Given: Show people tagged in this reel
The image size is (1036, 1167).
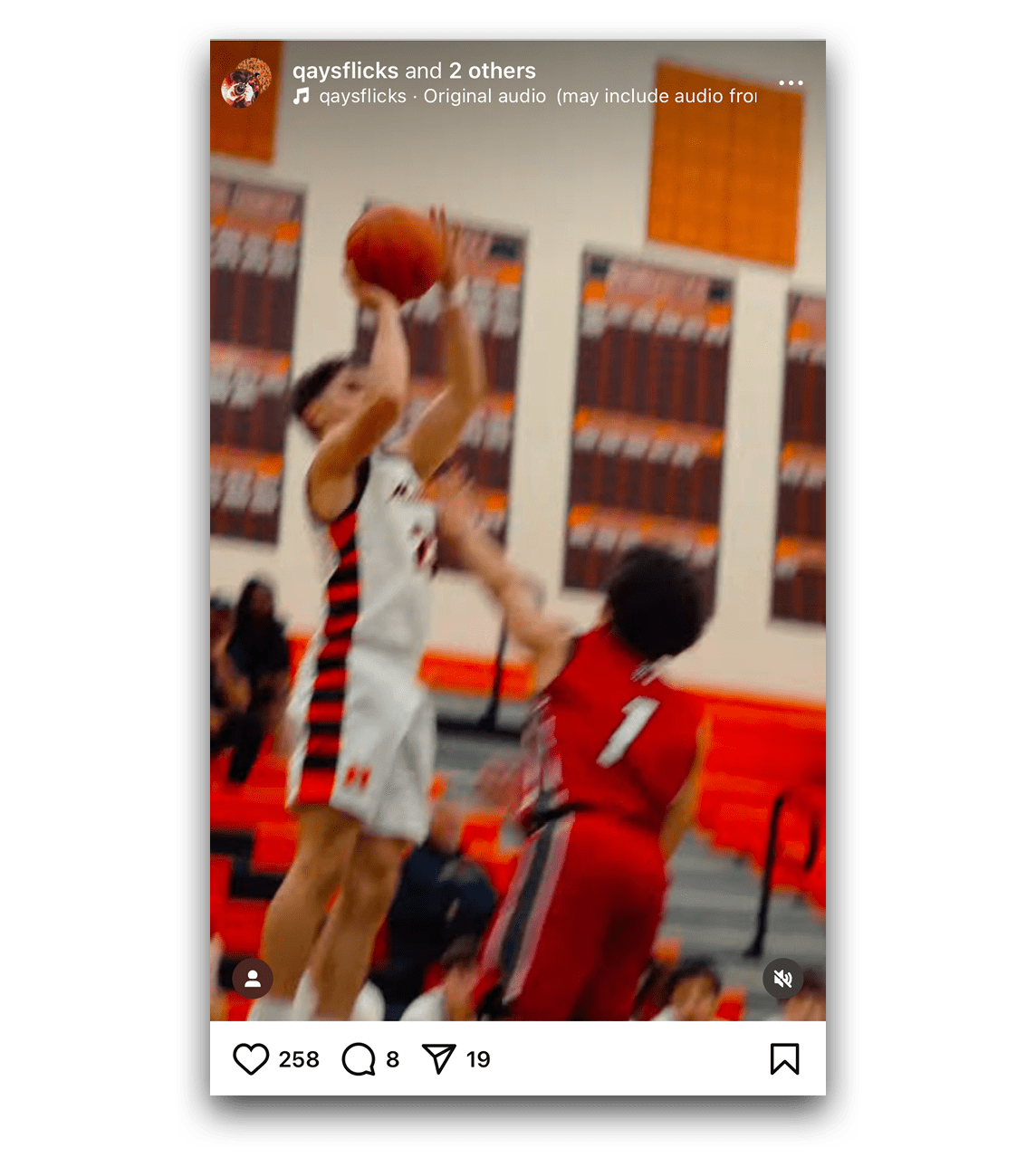Looking at the screenshot, I should 253,979.
